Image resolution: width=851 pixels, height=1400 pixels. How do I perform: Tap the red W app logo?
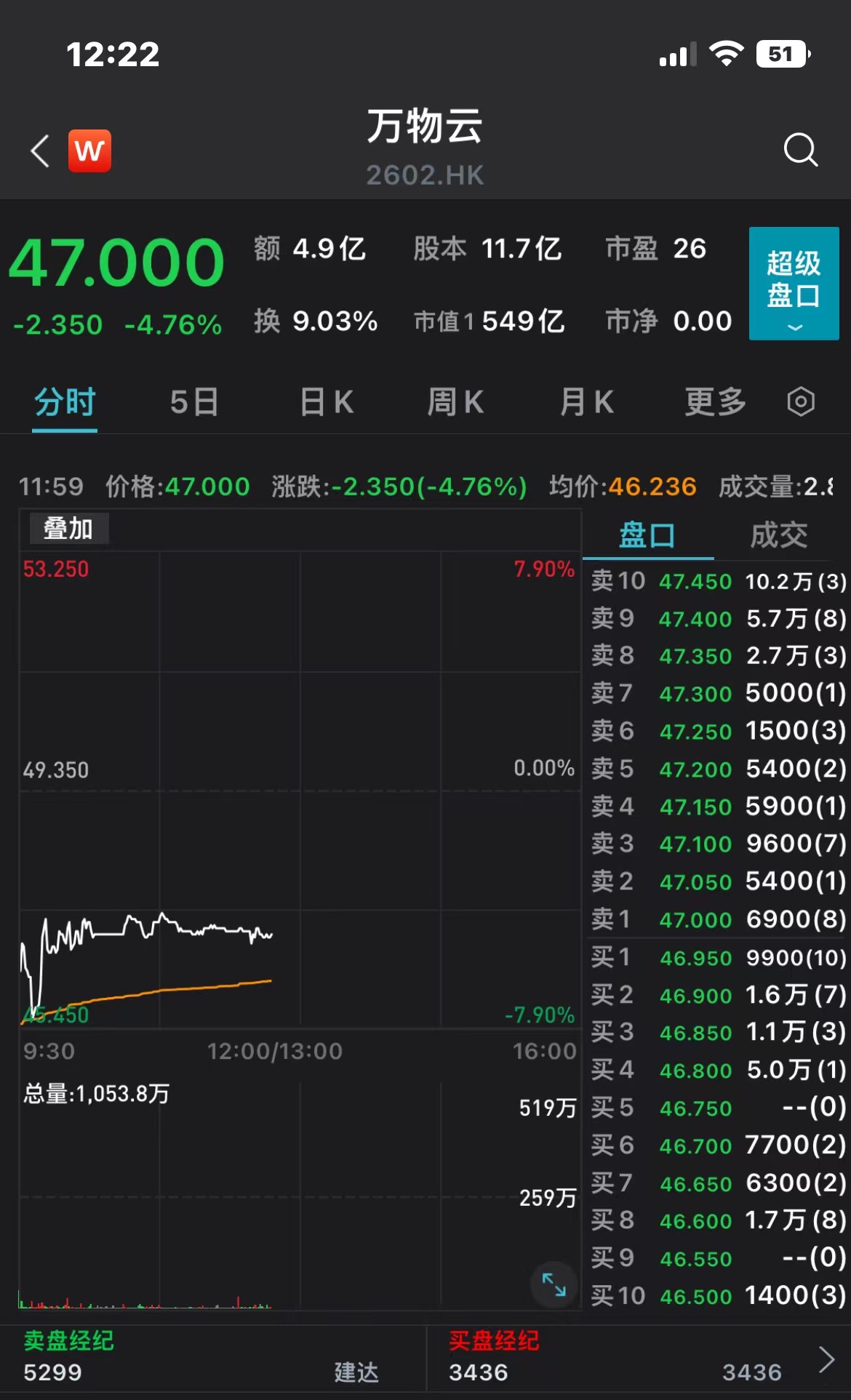pyautogui.click(x=89, y=151)
